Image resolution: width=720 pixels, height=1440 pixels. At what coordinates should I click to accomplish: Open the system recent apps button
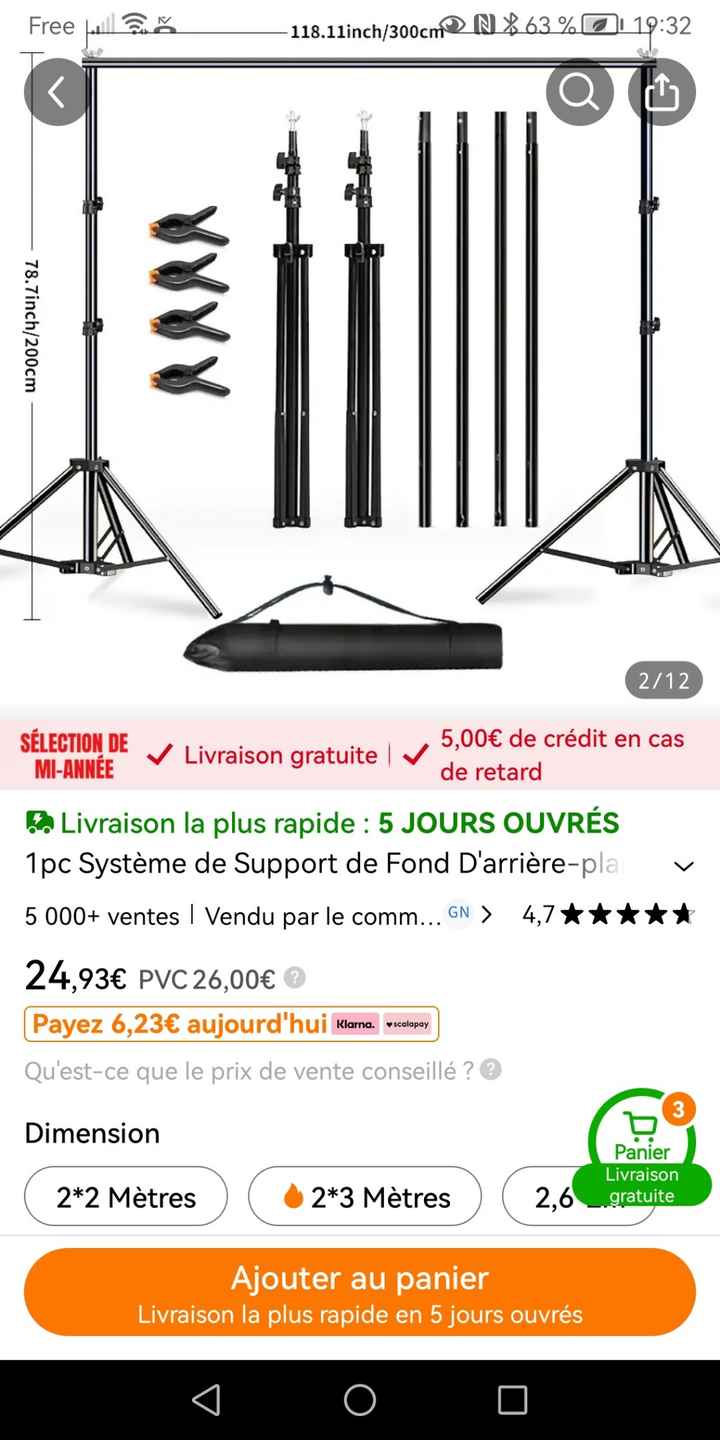click(512, 1400)
